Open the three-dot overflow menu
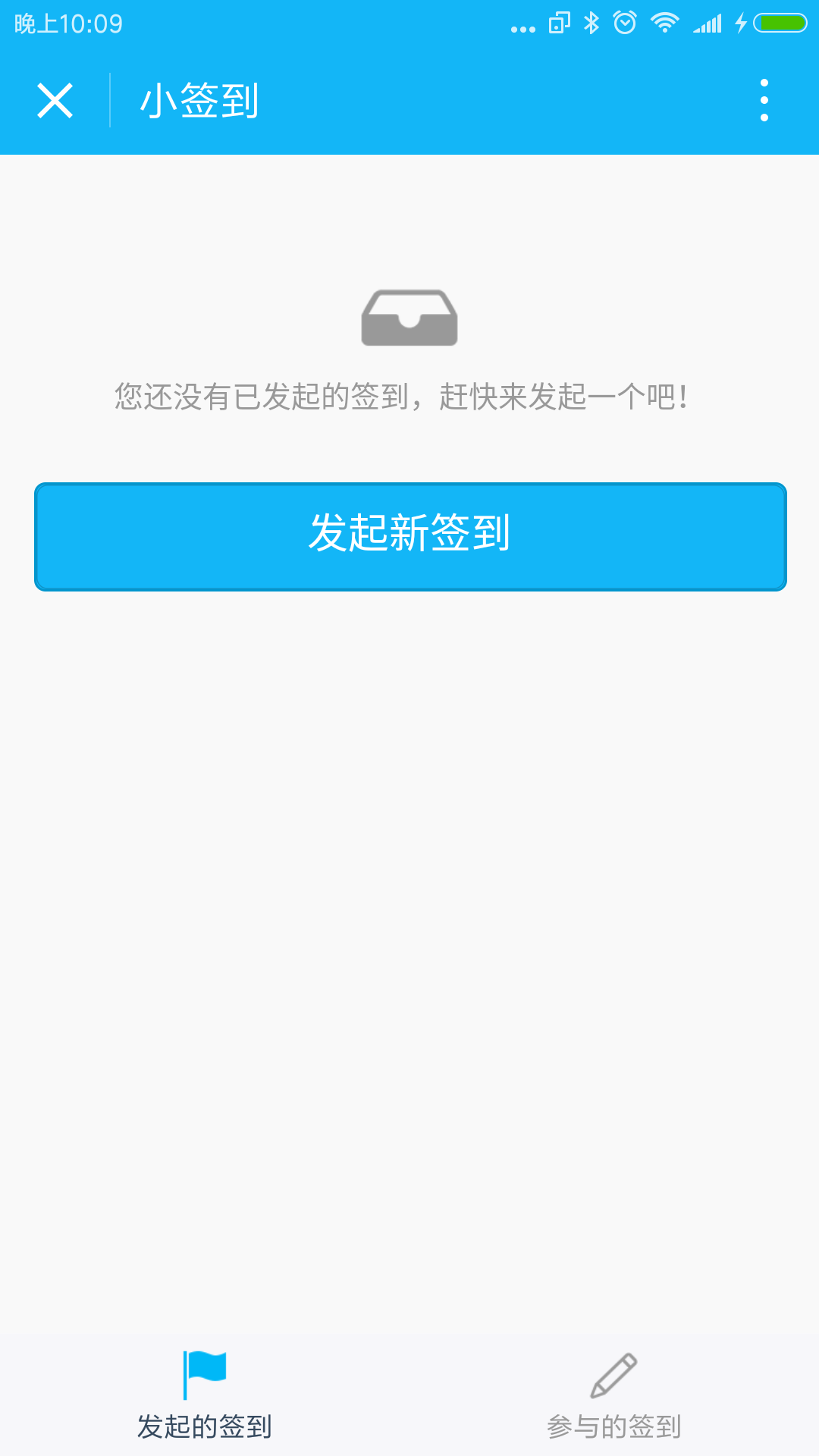The width and height of the screenshot is (819, 1456). (764, 101)
